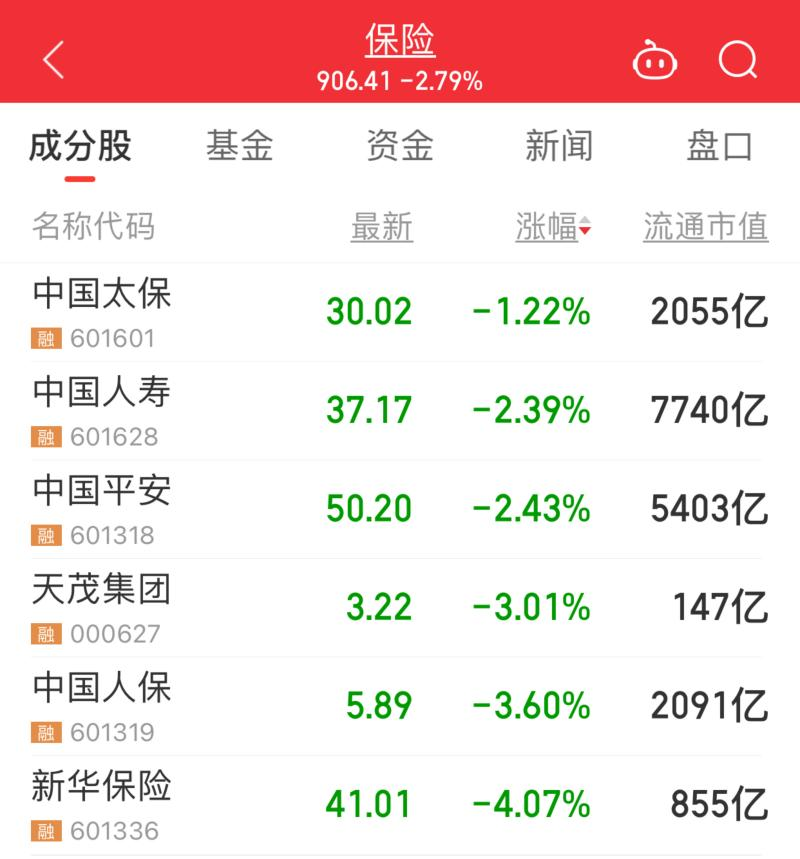800x859 pixels.
Task: Switch to the 资金 tab
Action: (400, 146)
